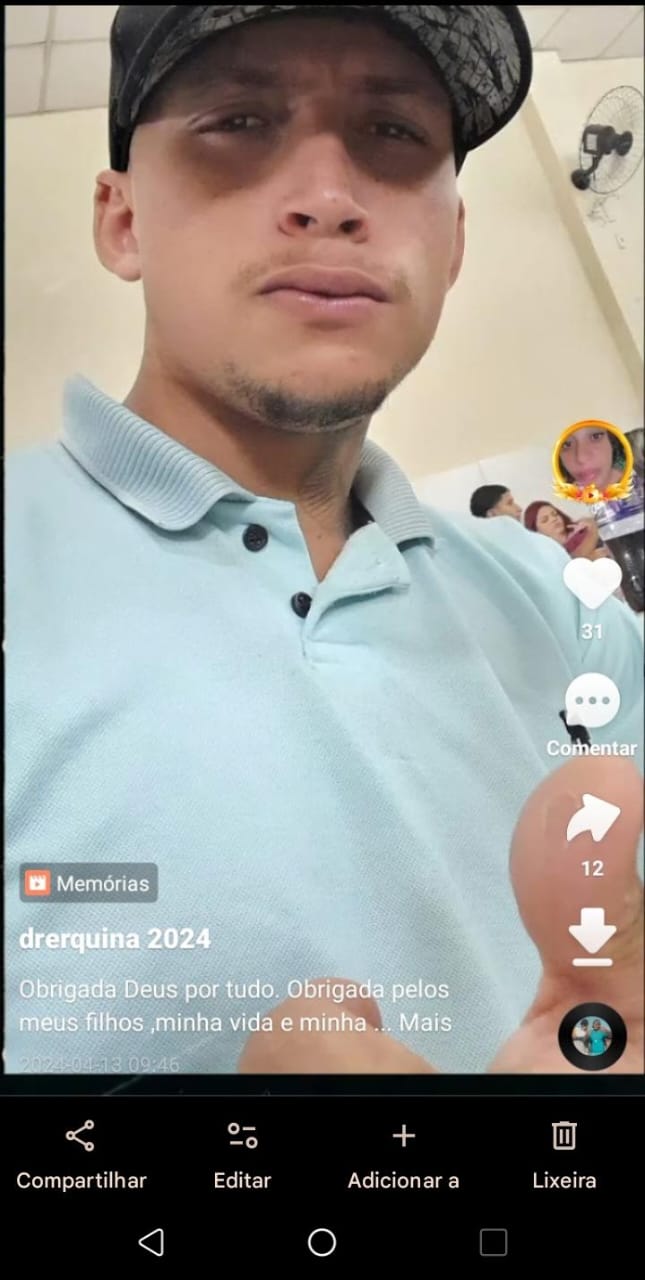
Task: Go back with the system back button
Action: (x=151, y=1242)
